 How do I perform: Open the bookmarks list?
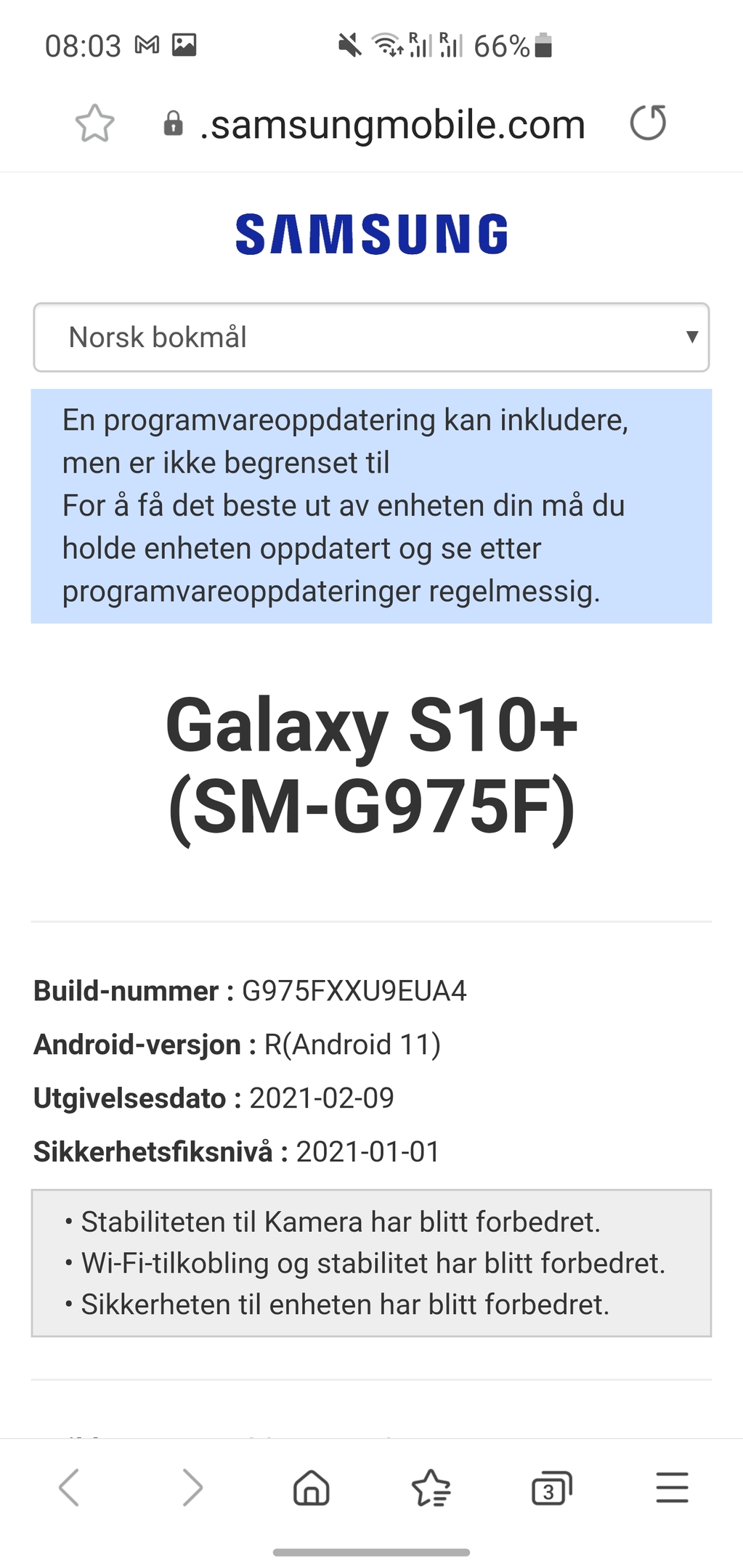pyautogui.click(x=431, y=1487)
